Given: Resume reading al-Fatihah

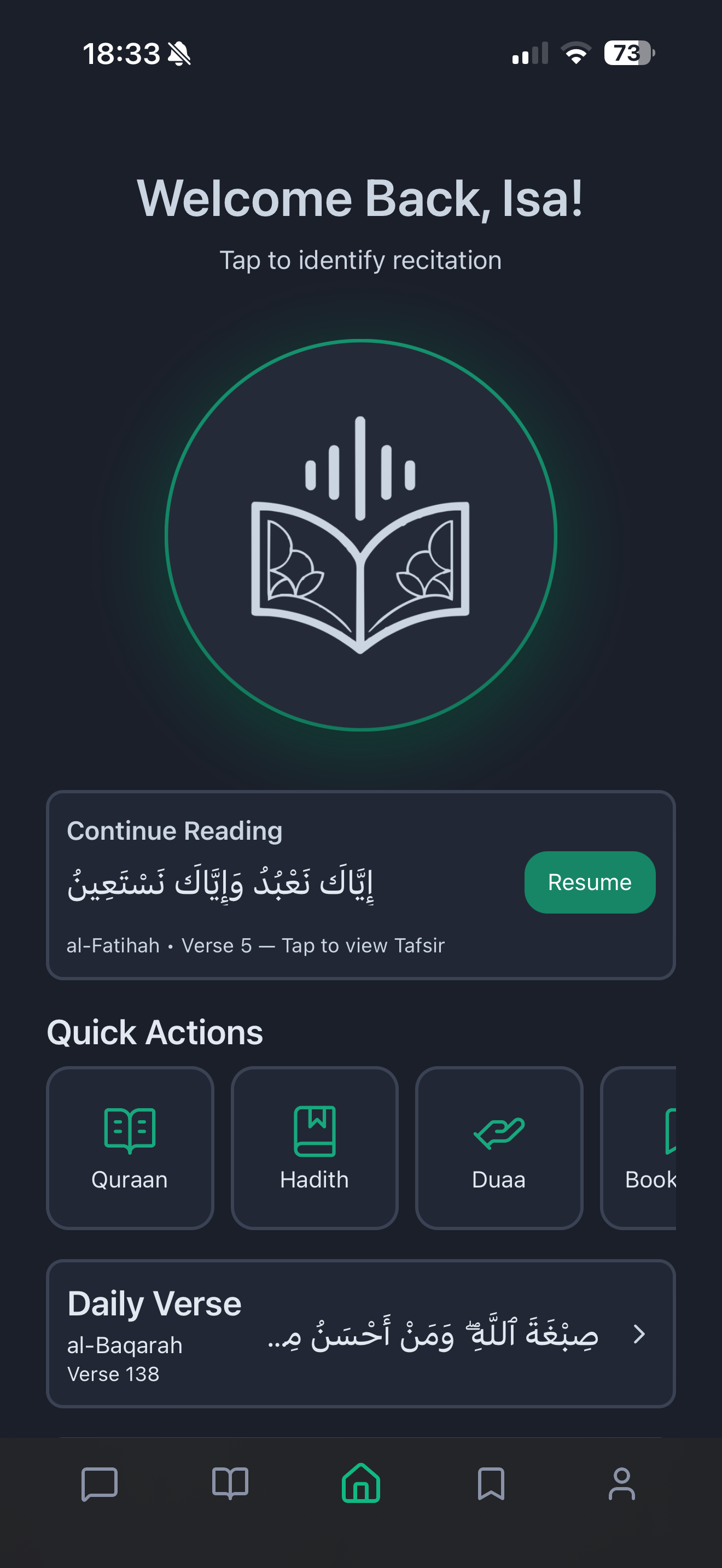Looking at the screenshot, I should (x=589, y=882).
